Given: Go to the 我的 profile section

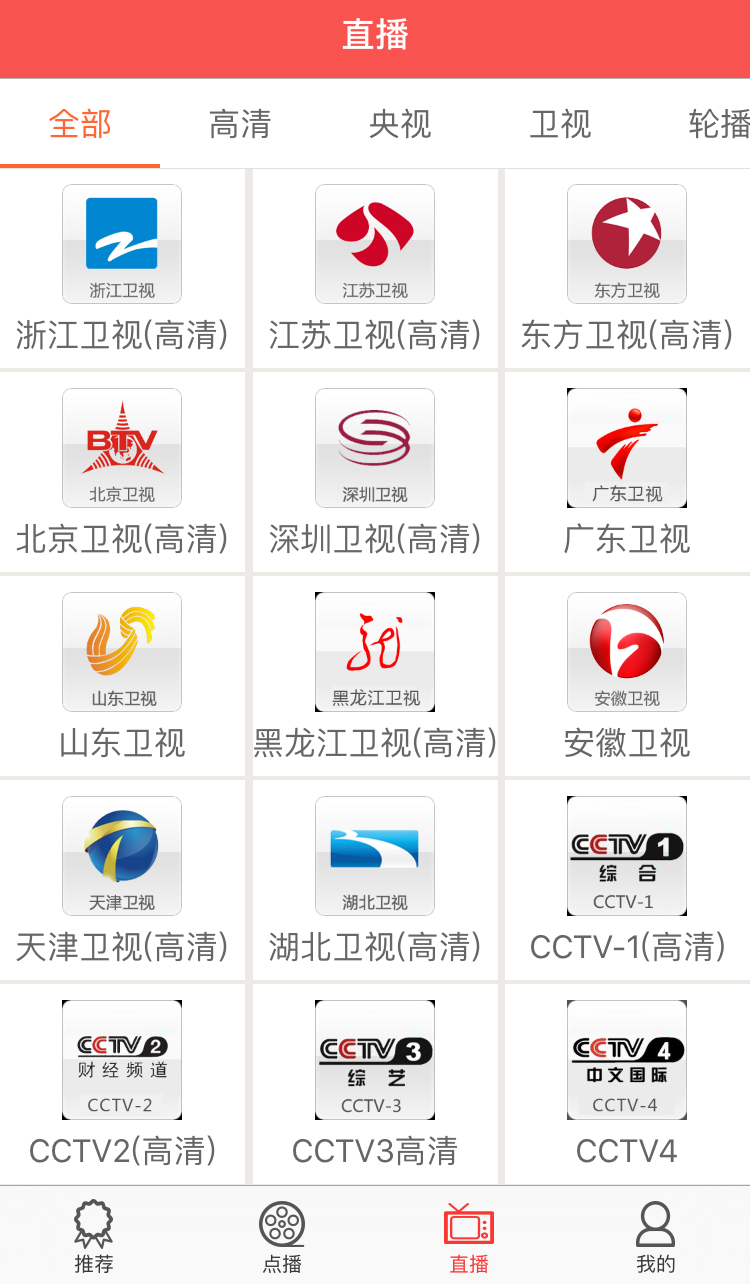Looking at the screenshot, I should pyautogui.click(x=656, y=1235).
